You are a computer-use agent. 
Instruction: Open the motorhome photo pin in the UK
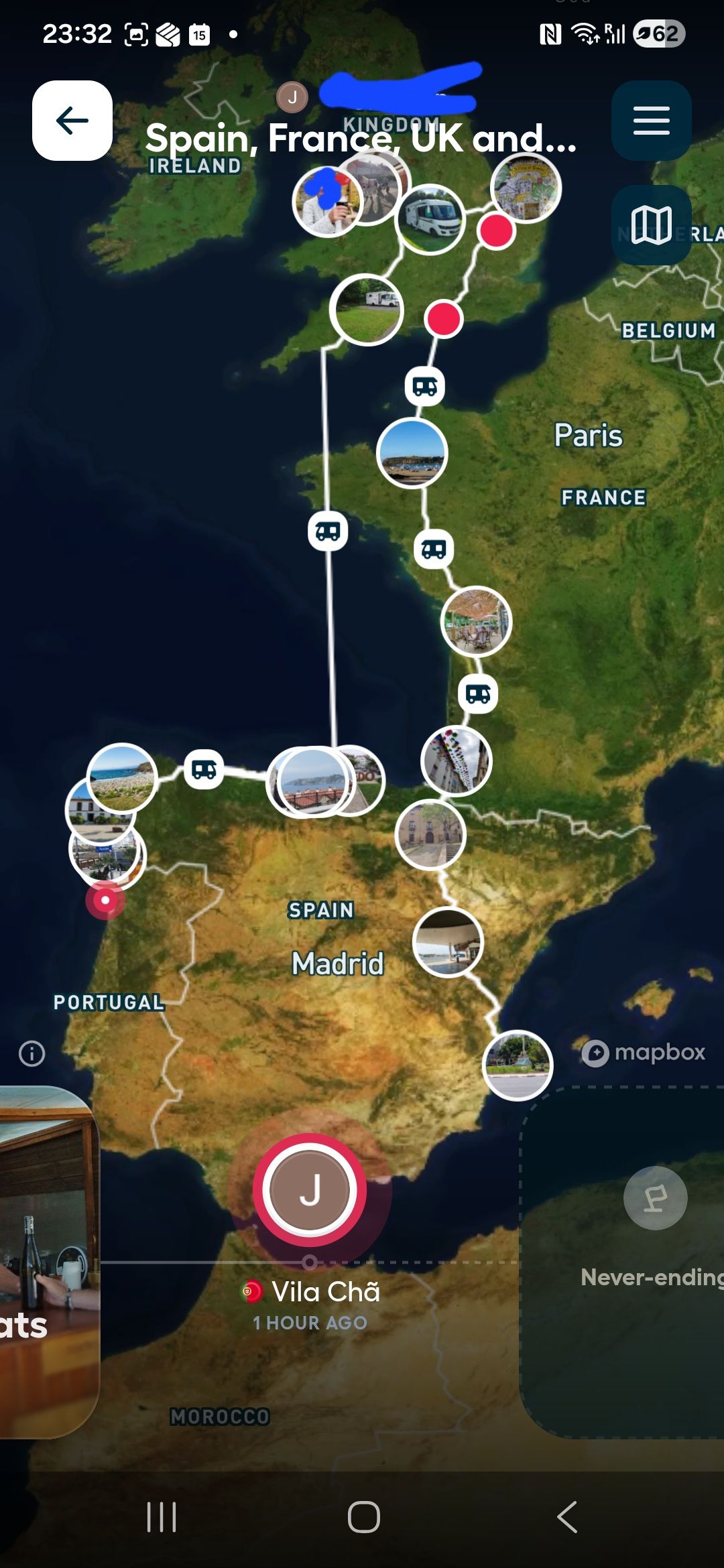430,220
